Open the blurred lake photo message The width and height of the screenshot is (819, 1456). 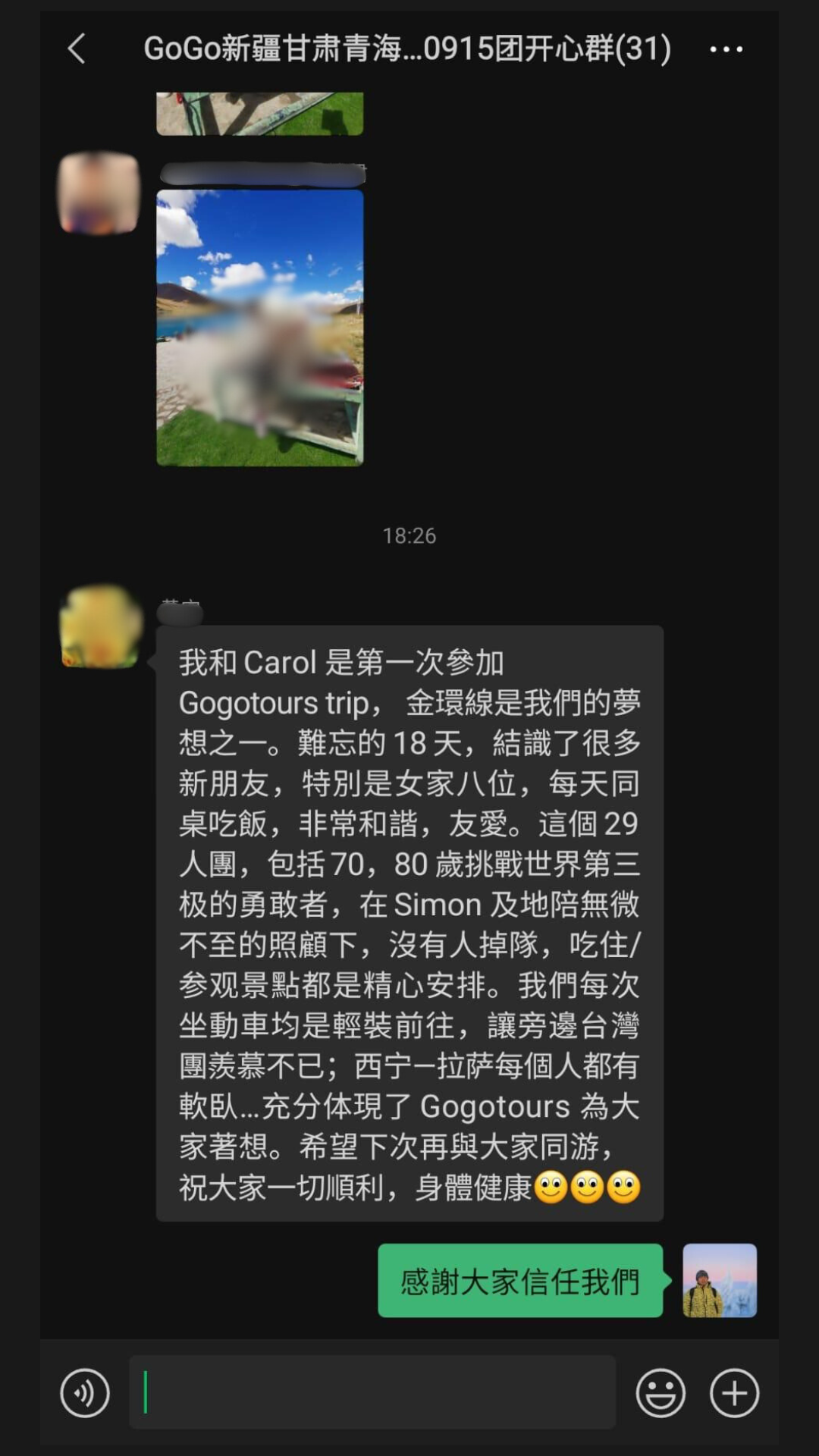[259, 328]
